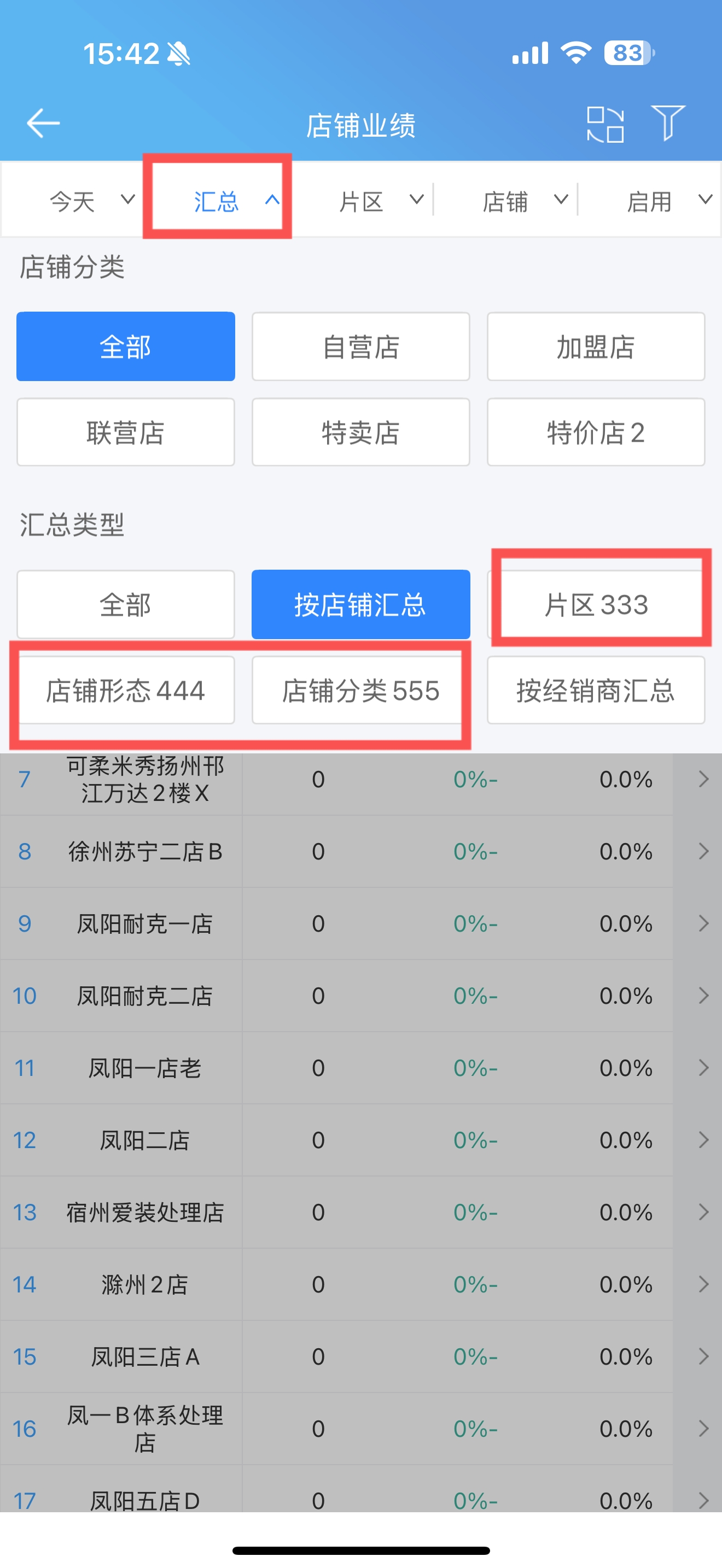Open the scan icon in the header
The image size is (722, 1568).
point(605,124)
